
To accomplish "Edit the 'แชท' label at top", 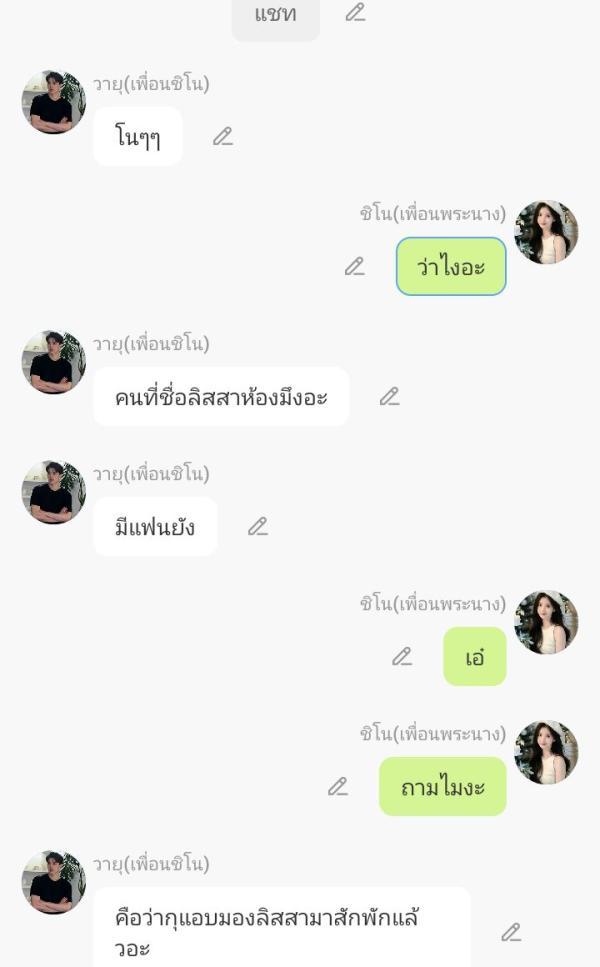I will (355, 13).
